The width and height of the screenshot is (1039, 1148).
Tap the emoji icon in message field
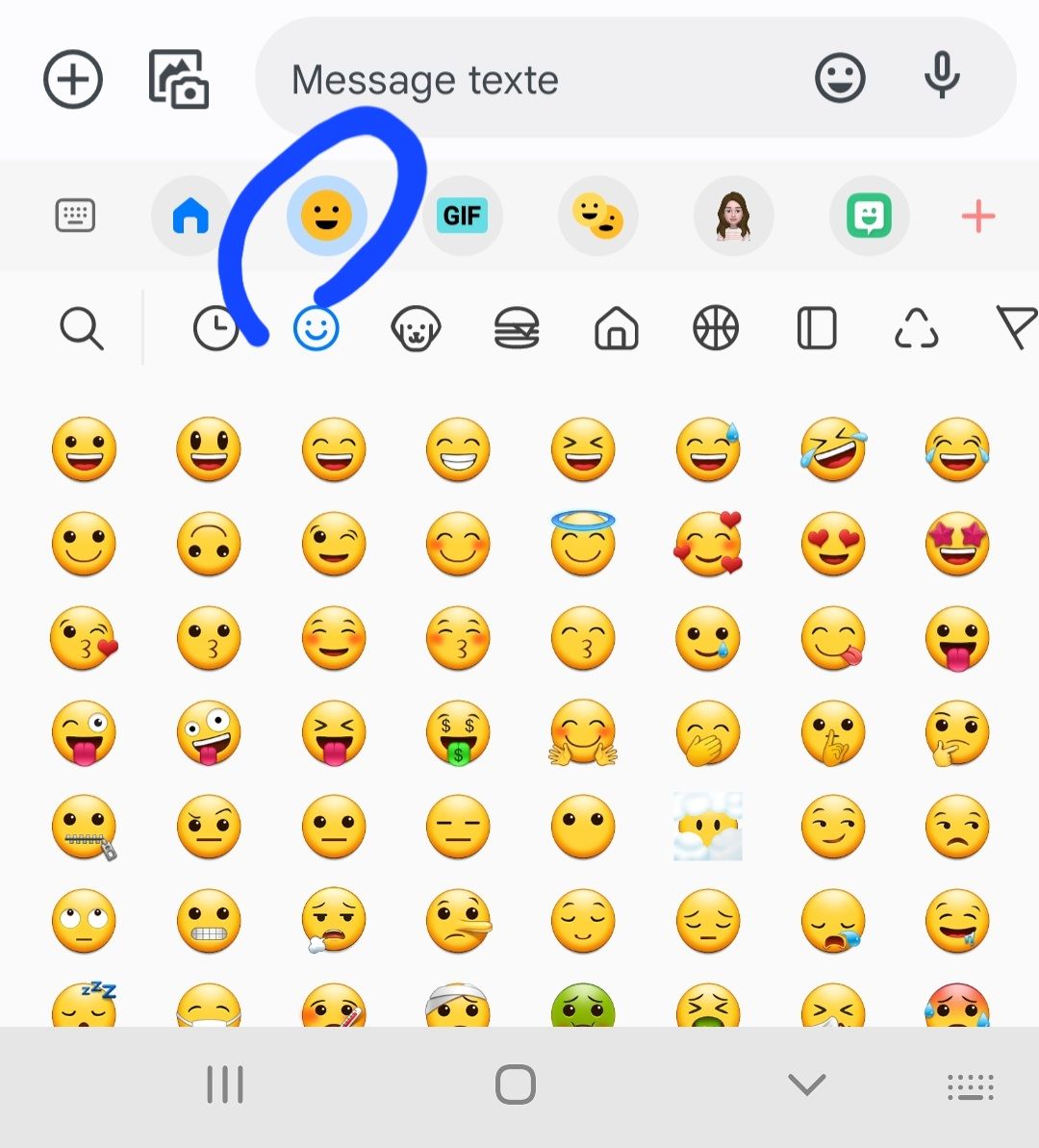point(840,78)
